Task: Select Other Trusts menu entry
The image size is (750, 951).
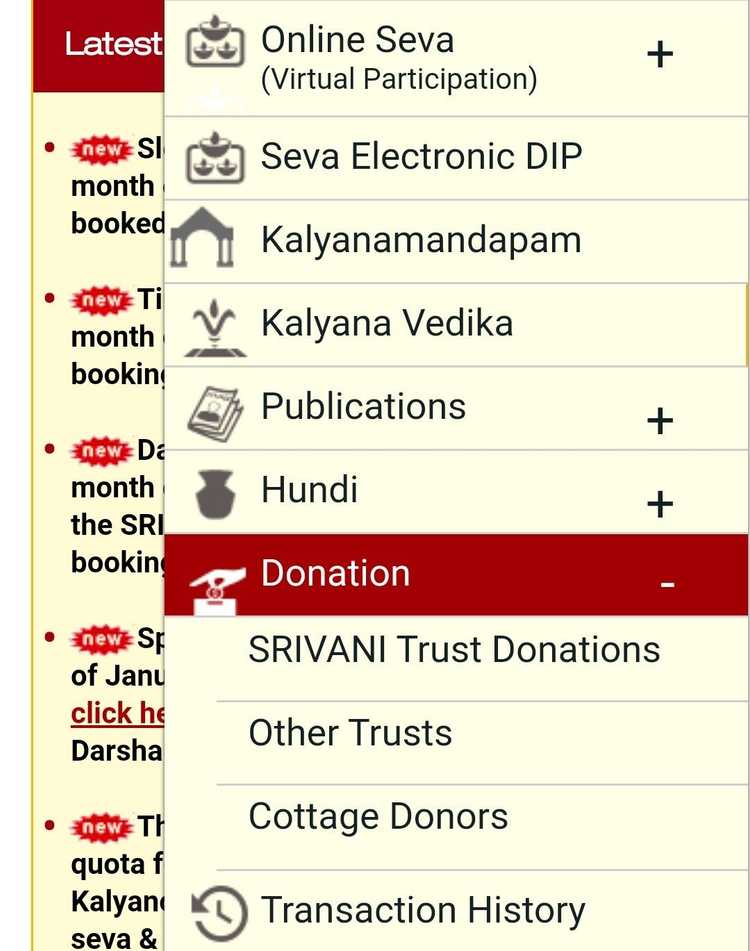Action: (x=348, y=733)
